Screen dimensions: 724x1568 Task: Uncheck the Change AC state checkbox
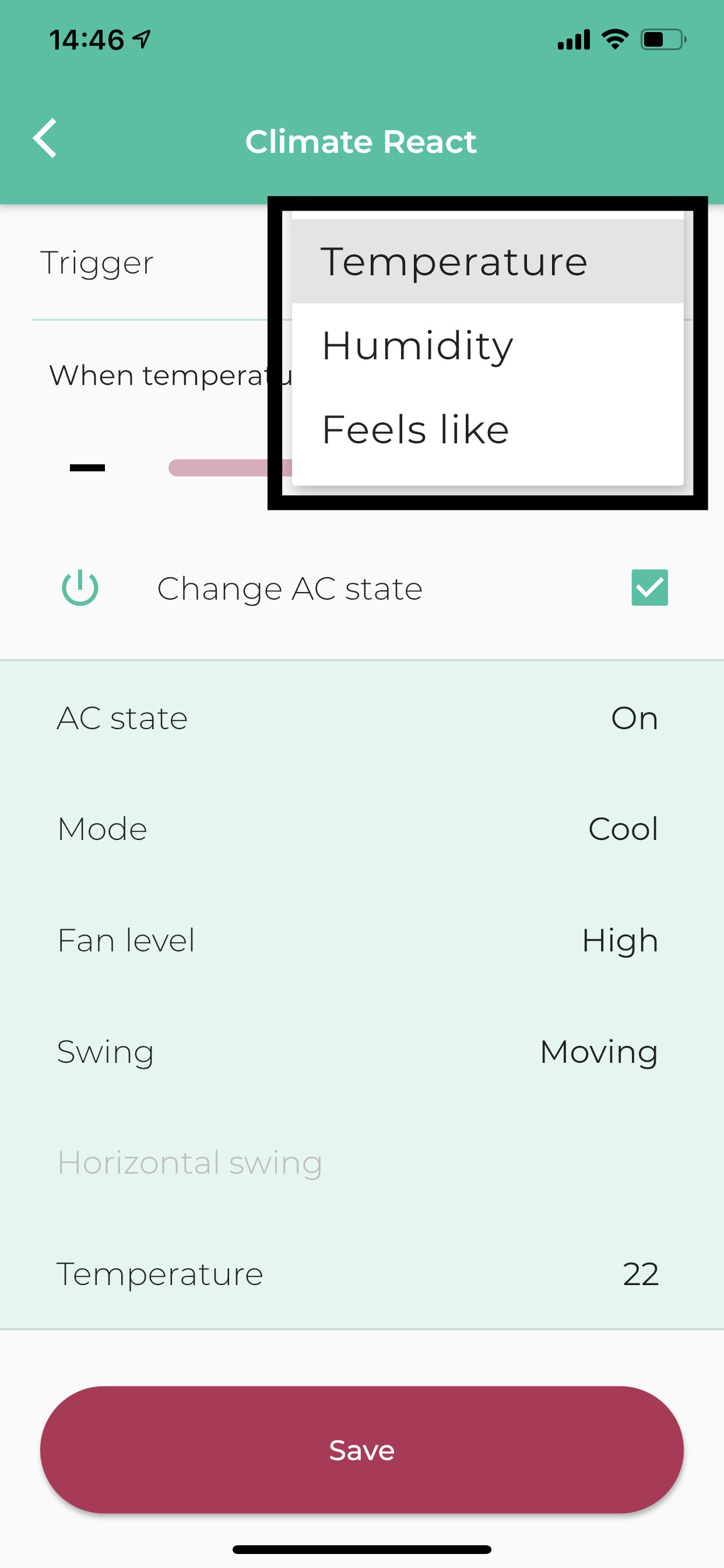tap(649, 587)
